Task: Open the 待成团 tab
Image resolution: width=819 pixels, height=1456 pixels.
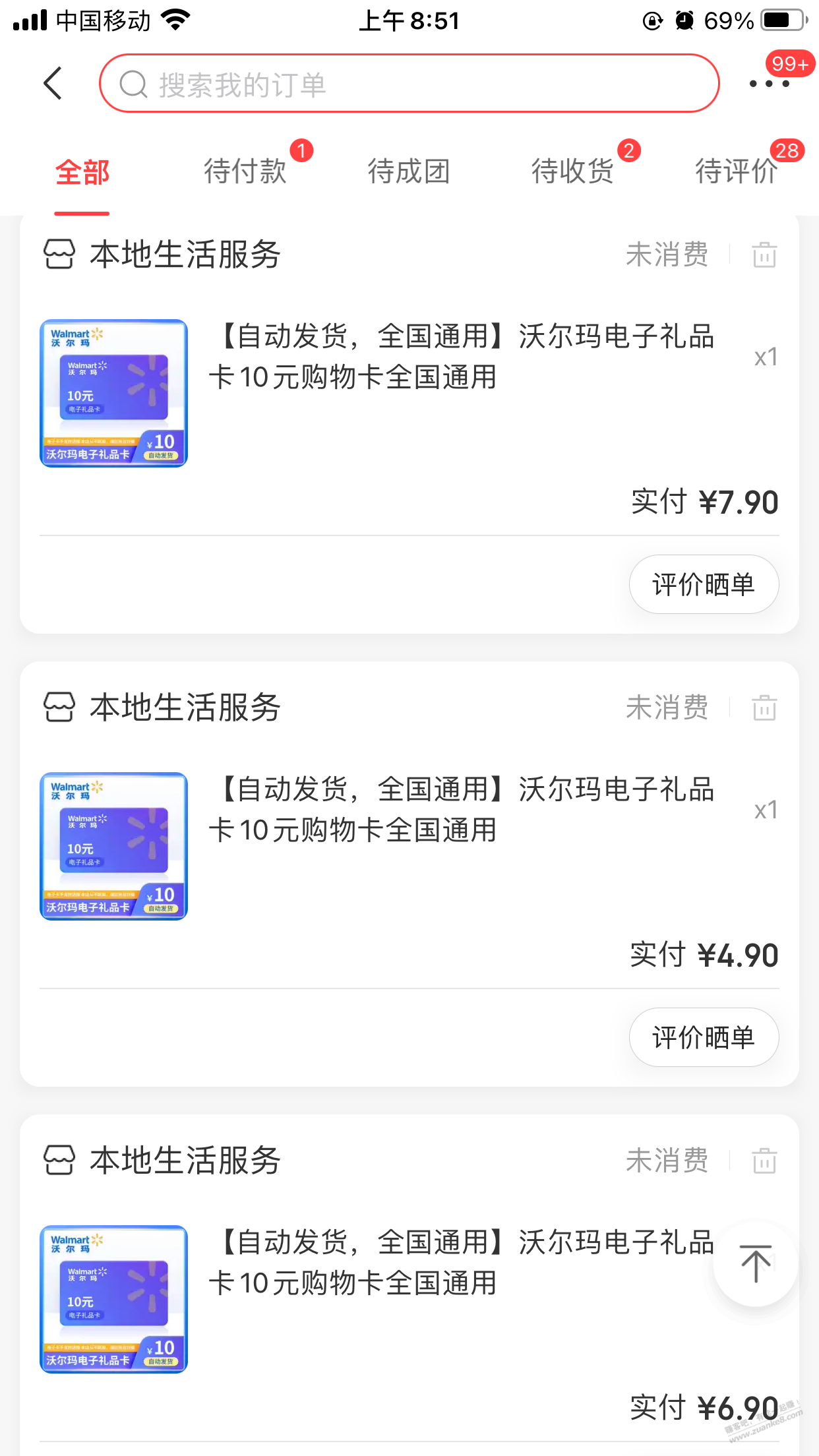Action: 409,172
